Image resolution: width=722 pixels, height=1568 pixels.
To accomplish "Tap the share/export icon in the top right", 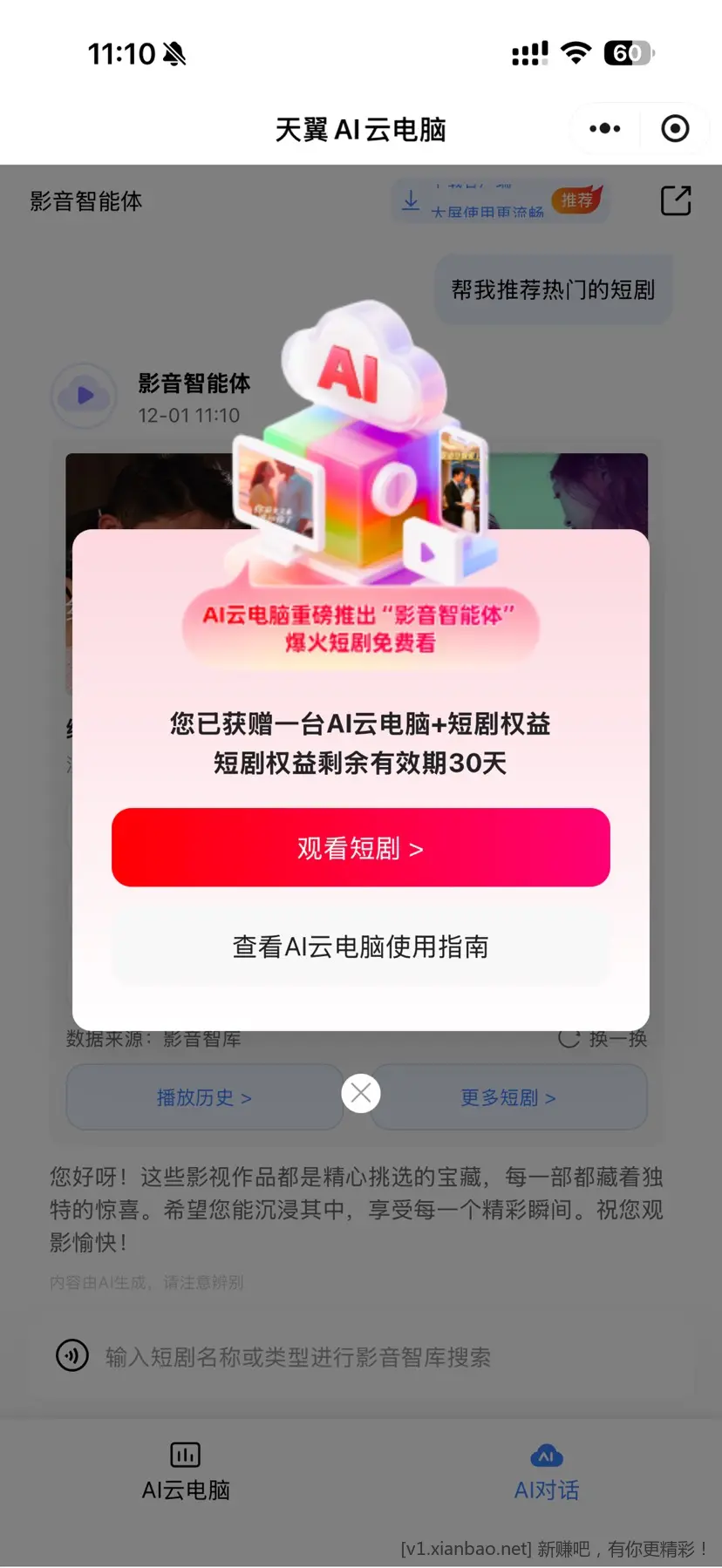I will tap(676, 200).
